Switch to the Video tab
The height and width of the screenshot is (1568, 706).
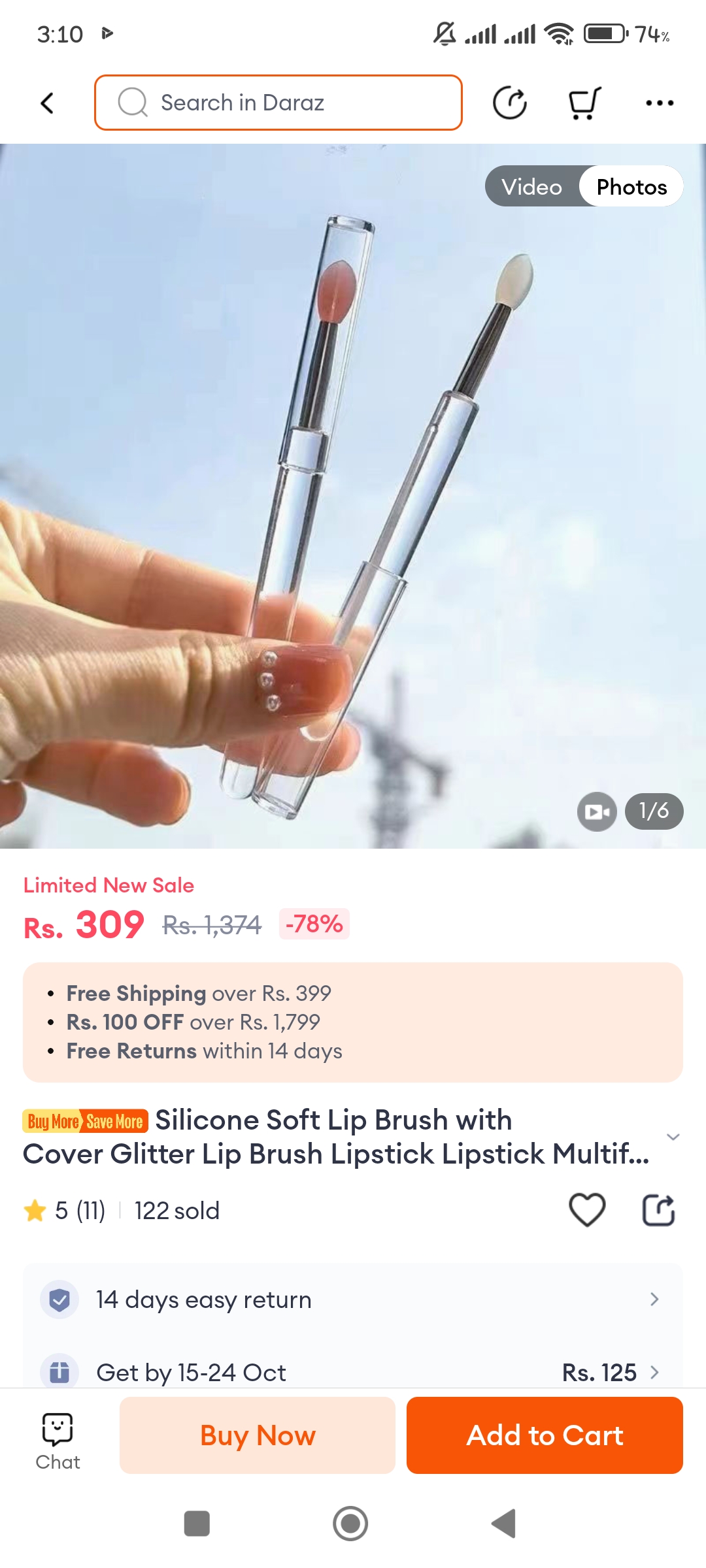pyautogui.click(x=532, y=187)
